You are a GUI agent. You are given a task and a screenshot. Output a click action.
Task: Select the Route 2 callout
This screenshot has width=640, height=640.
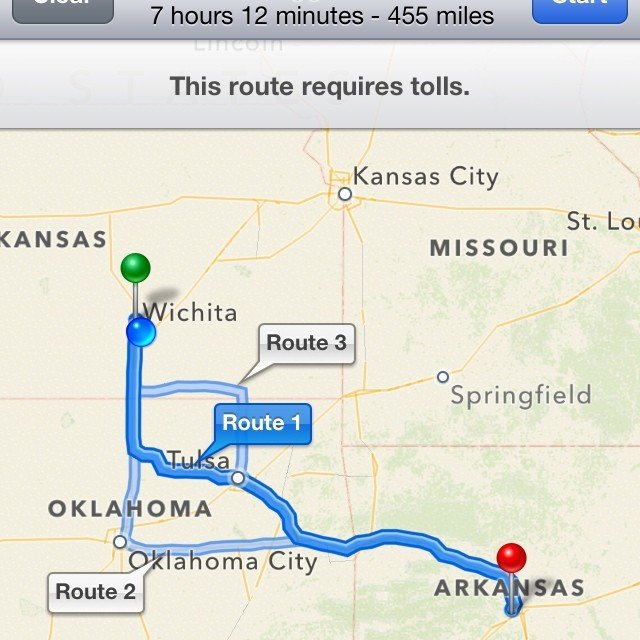coord(95,591)
